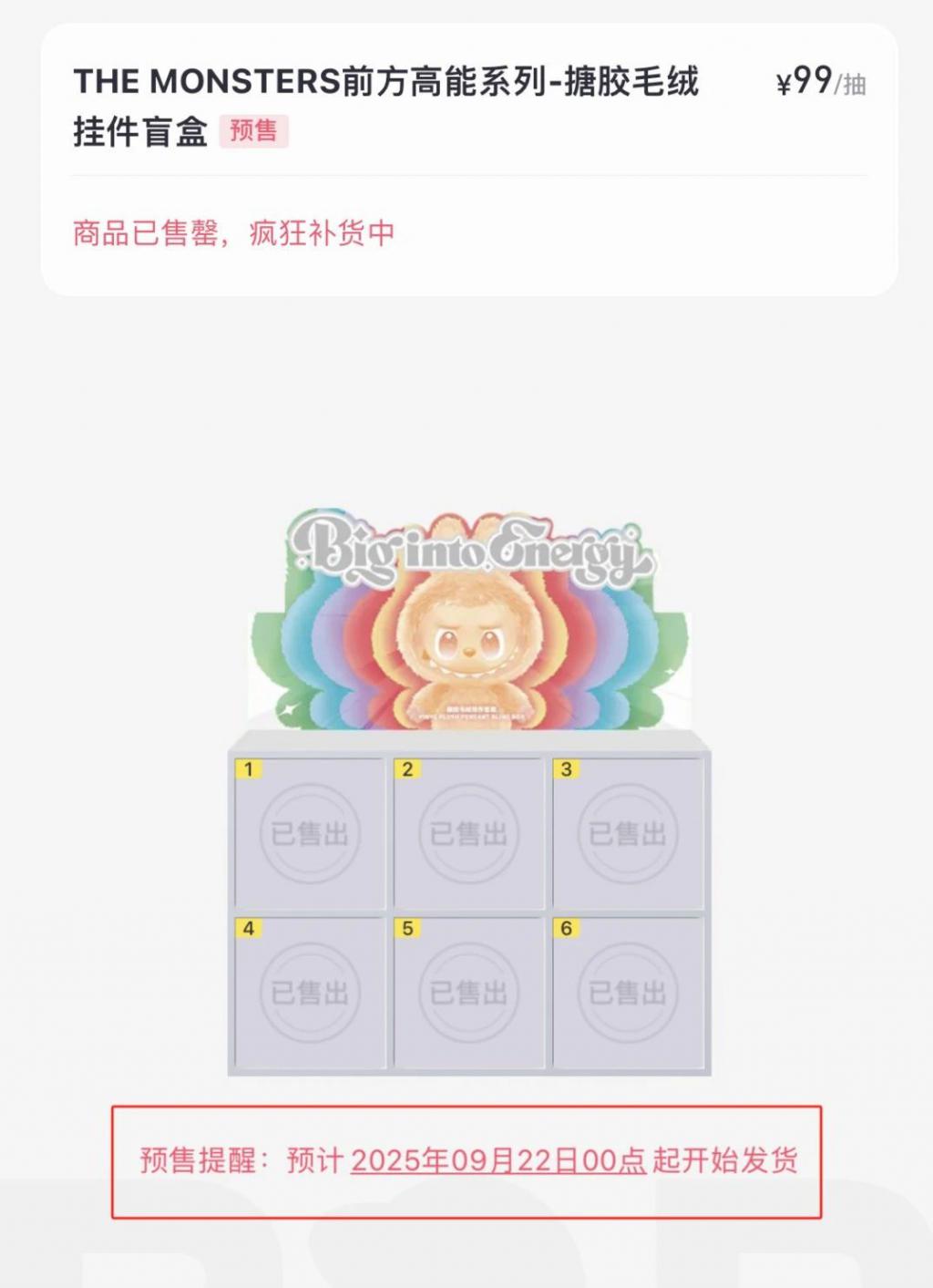Select sold-out blind box number 1
The height and width of the screenshot is (1288, 933).
click(310, 833)
